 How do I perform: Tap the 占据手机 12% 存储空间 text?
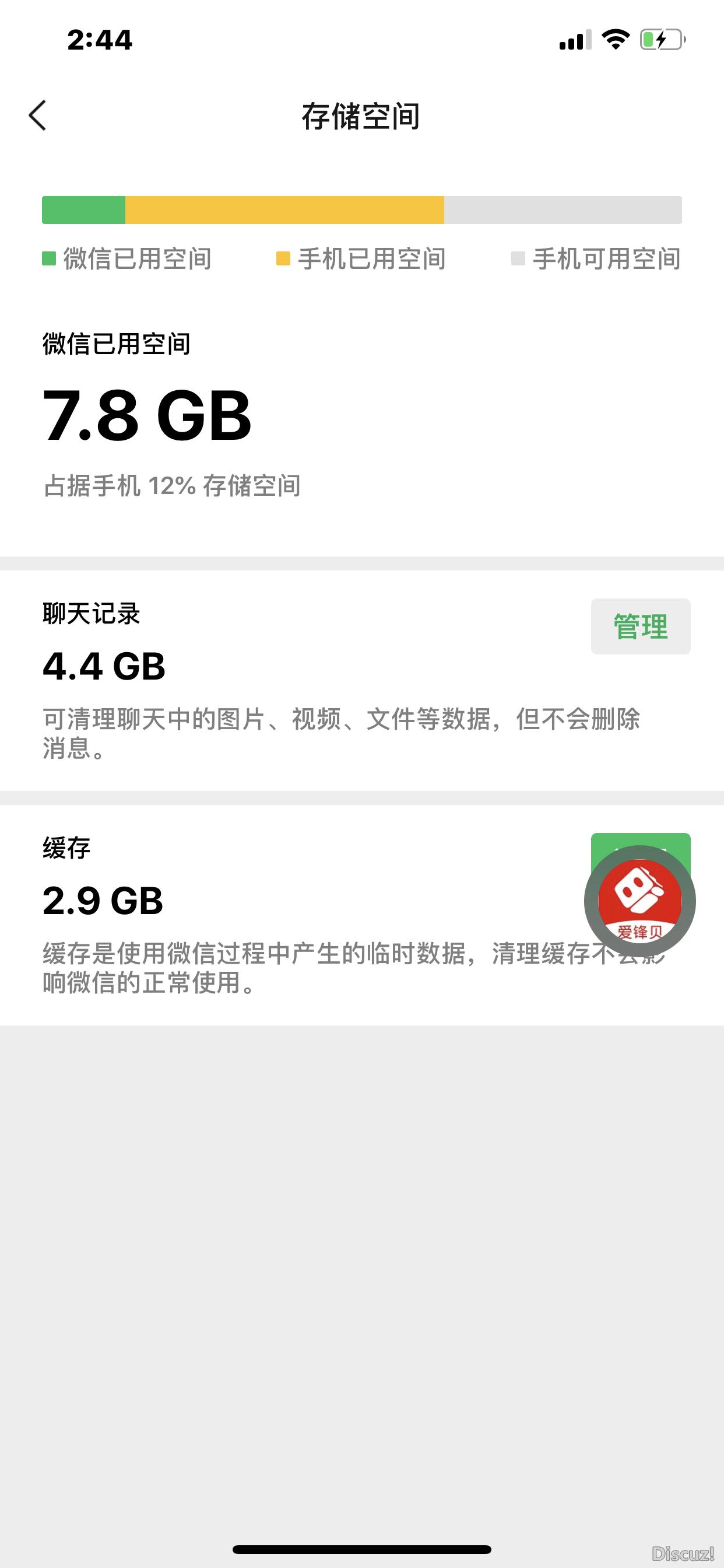[x=174, y=484]
